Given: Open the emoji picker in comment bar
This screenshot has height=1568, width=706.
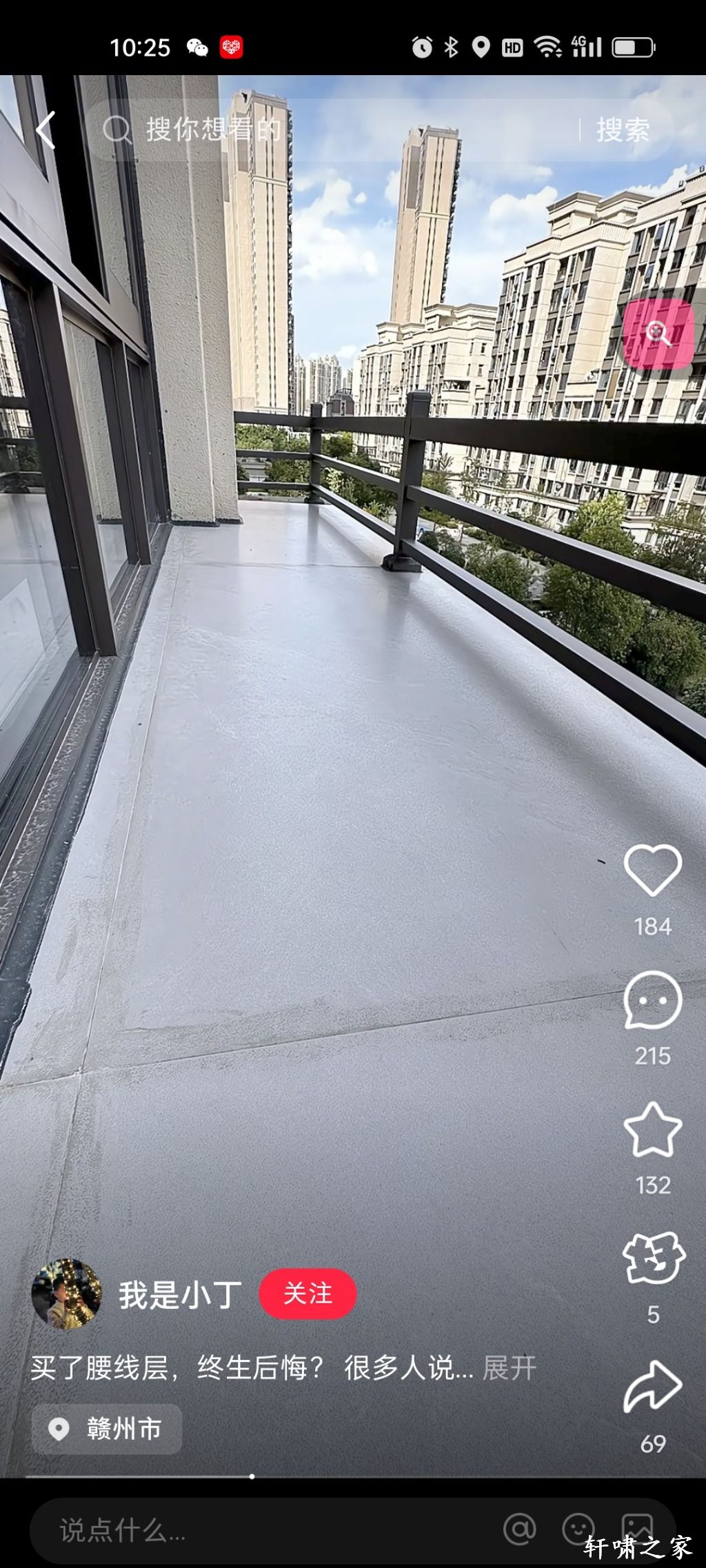Looking at the screenshot, I should tap(578, 1529).
